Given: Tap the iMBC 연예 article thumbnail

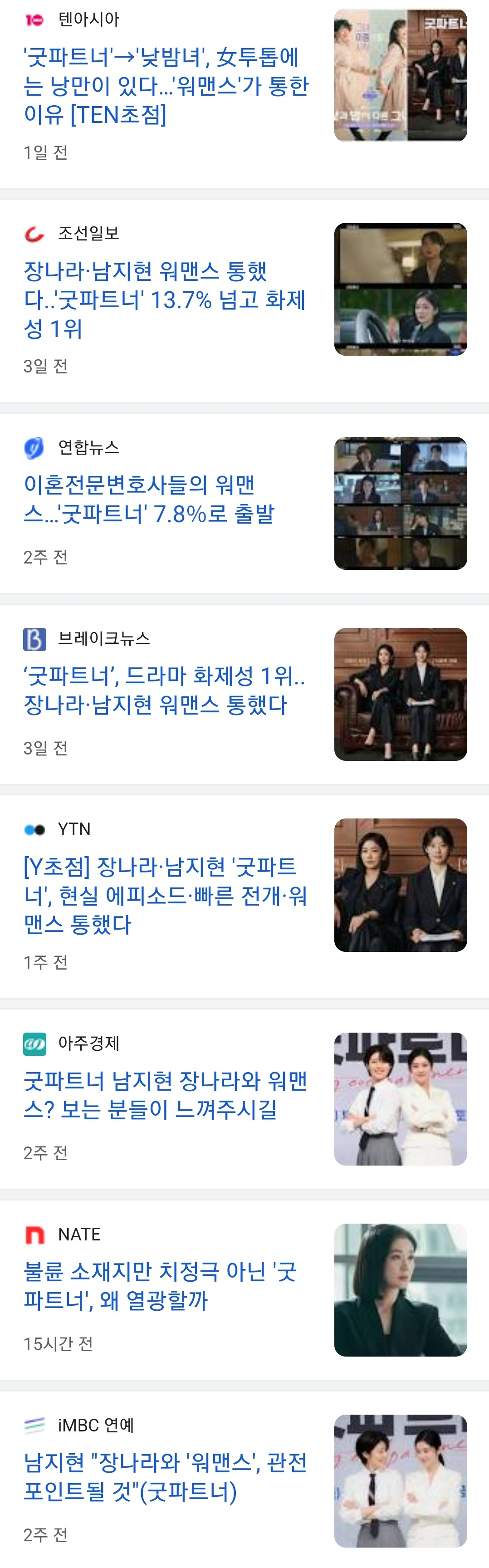Looking at the screenshot, I should [400, 1480].
